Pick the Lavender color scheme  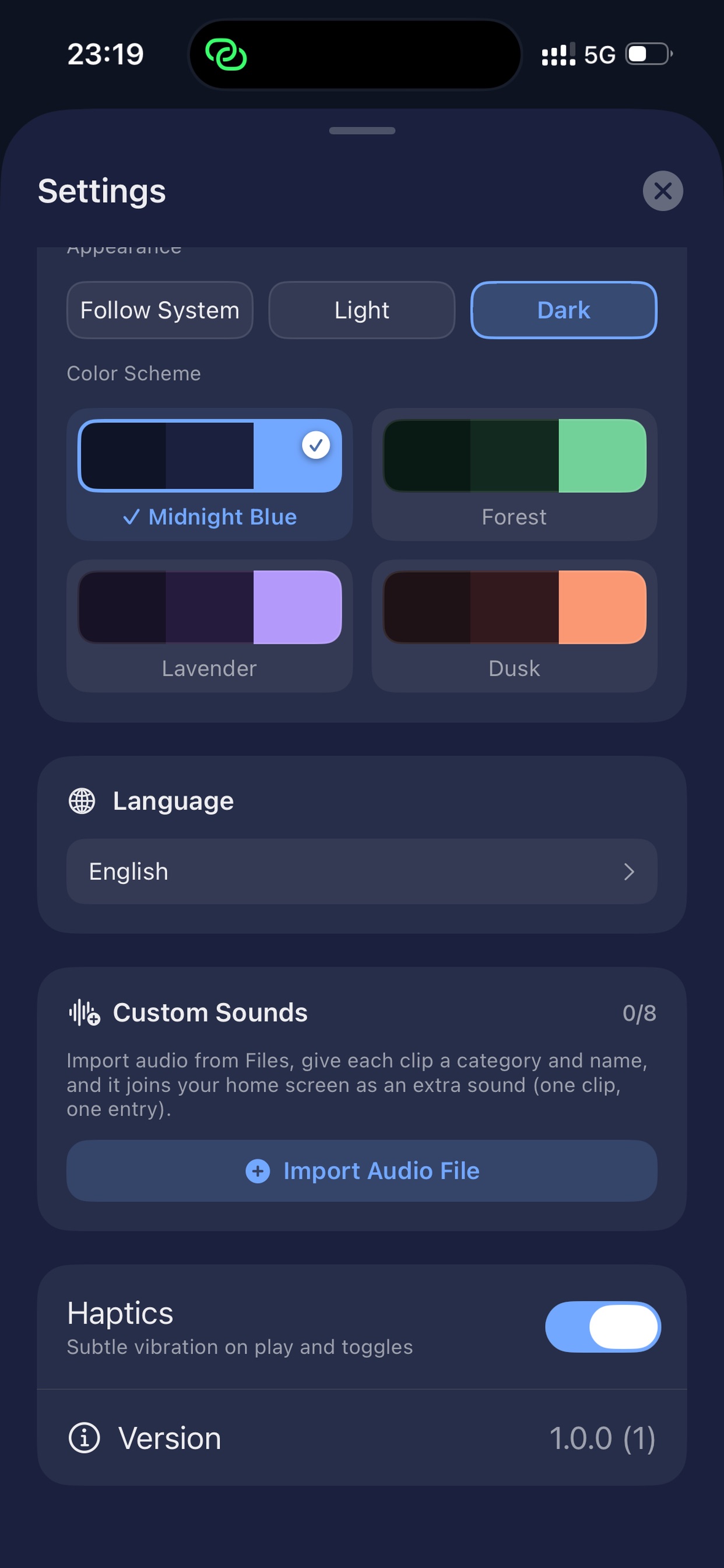click(x=210, y=626)
